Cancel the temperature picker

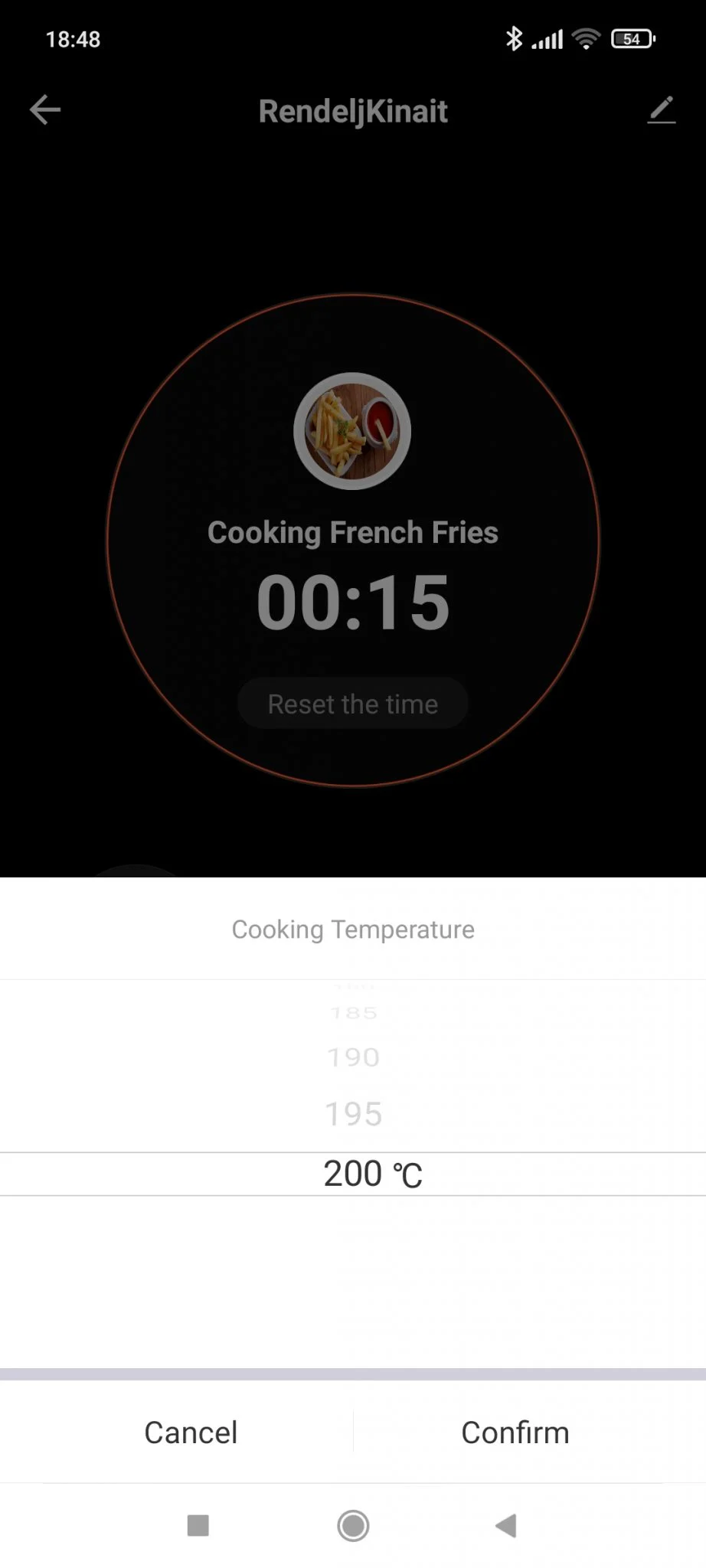coord(191,1432)
